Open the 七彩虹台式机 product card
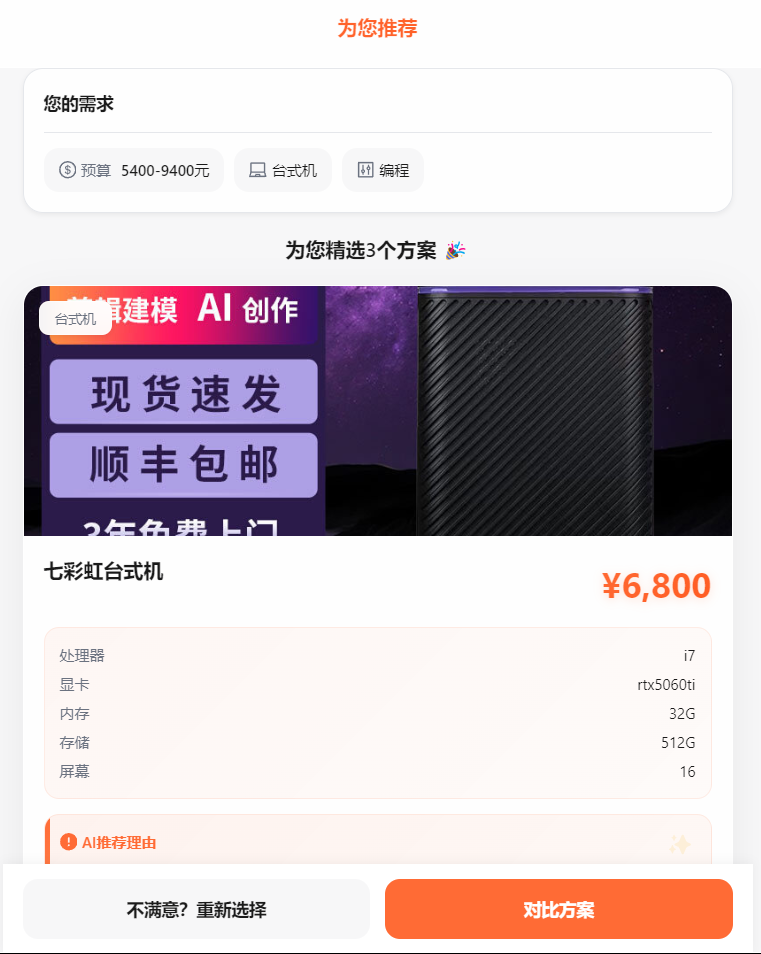761x954 pixels. tap(377, 572)
